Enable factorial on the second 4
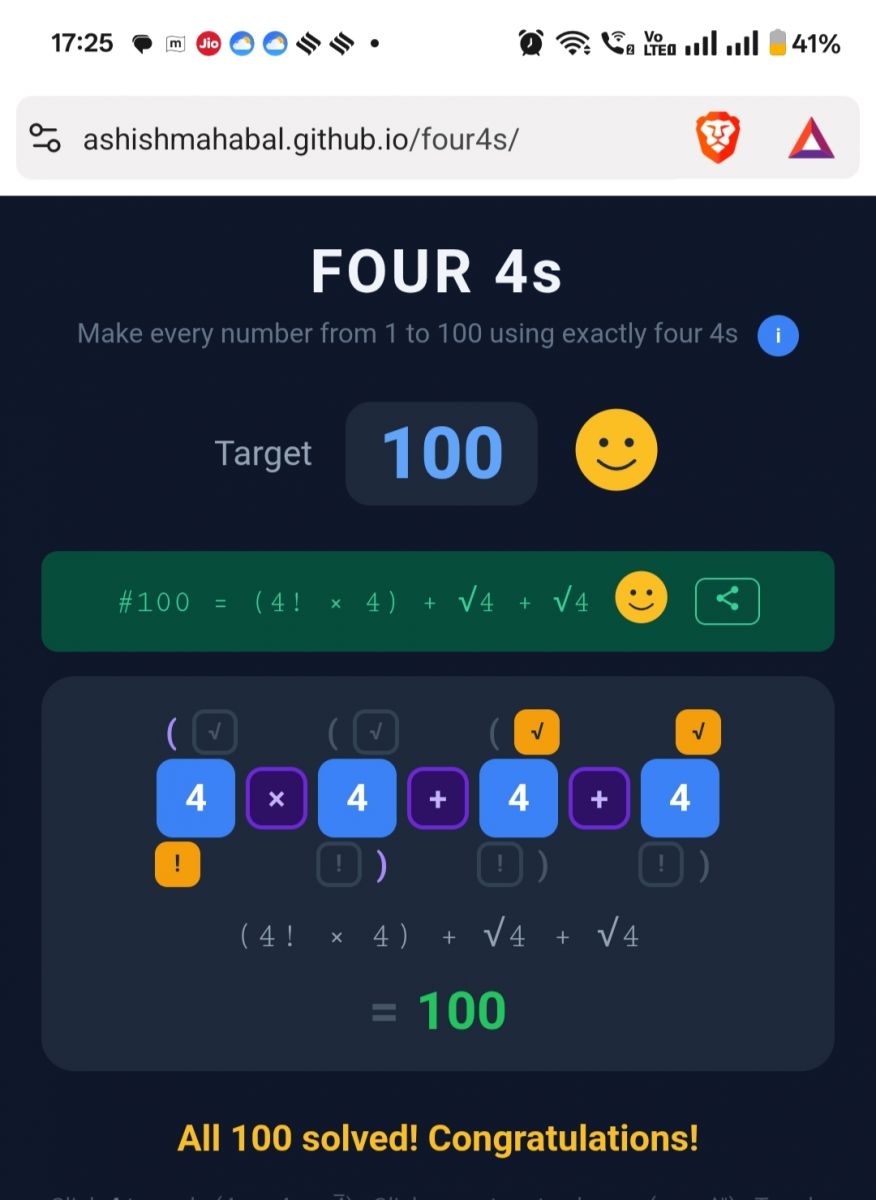 (339, 865)
